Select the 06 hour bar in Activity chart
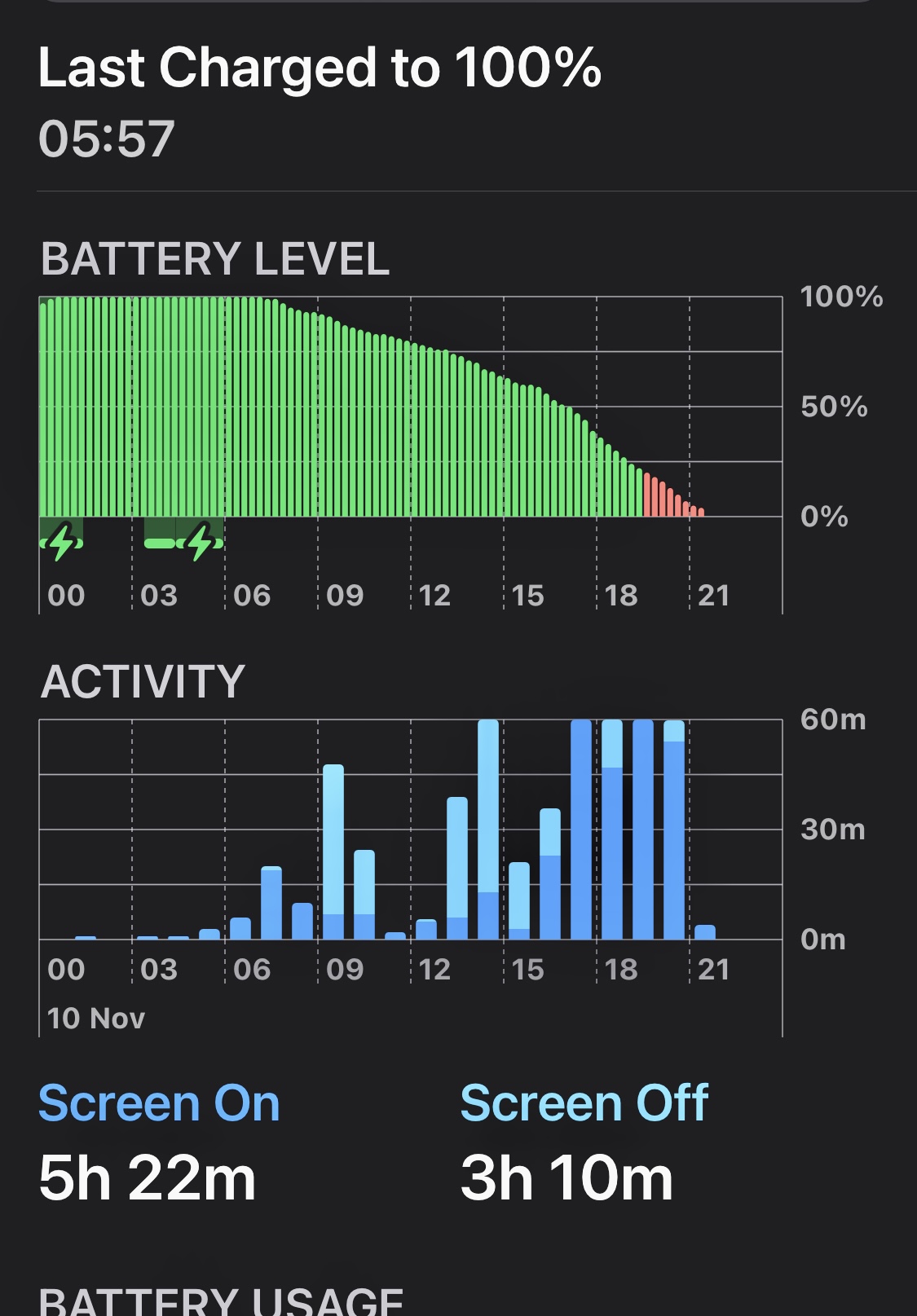The width and height of the screenshot is (917, 1316). [x=240, y=928]
